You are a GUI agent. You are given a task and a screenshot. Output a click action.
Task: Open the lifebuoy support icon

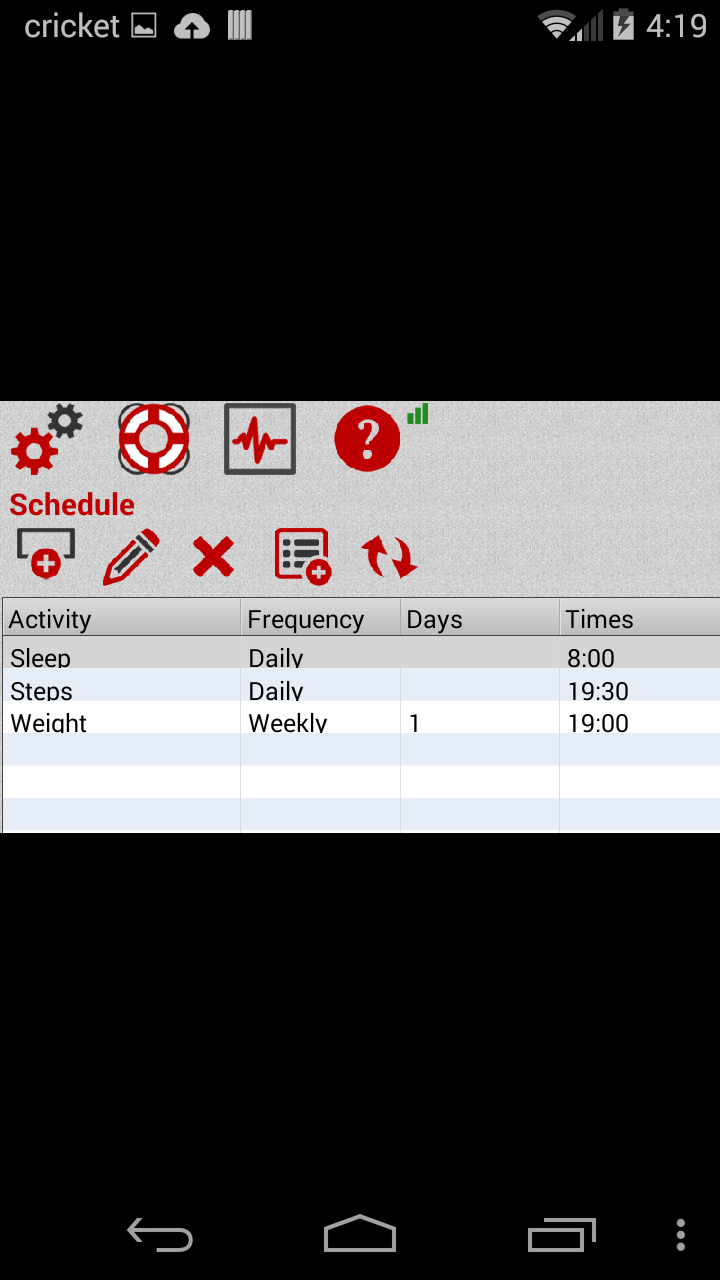click(154, 438)
